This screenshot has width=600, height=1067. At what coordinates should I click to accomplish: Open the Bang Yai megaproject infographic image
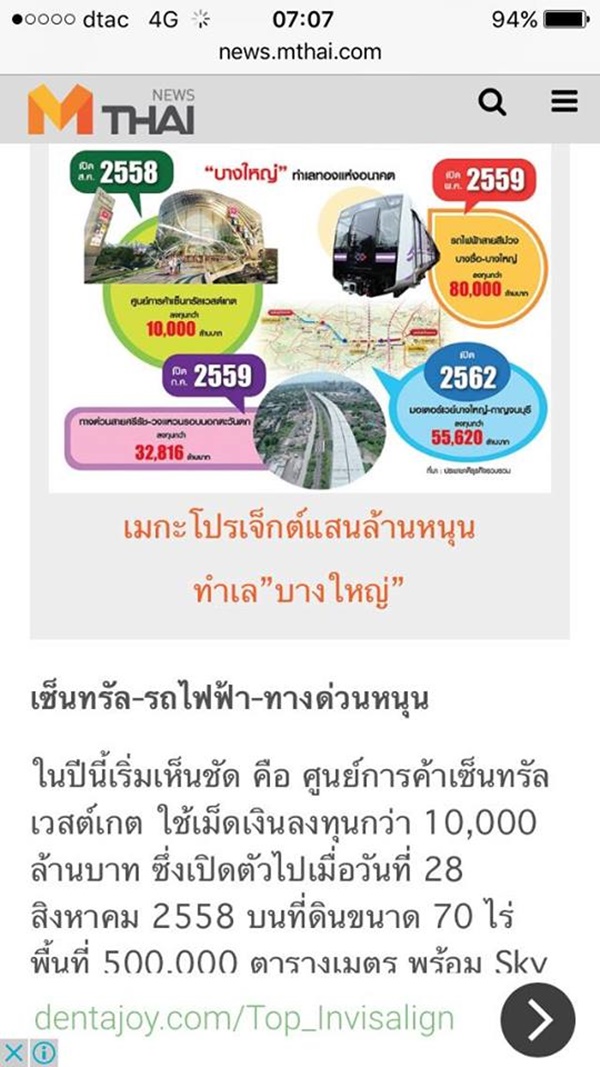pos(300,320)
